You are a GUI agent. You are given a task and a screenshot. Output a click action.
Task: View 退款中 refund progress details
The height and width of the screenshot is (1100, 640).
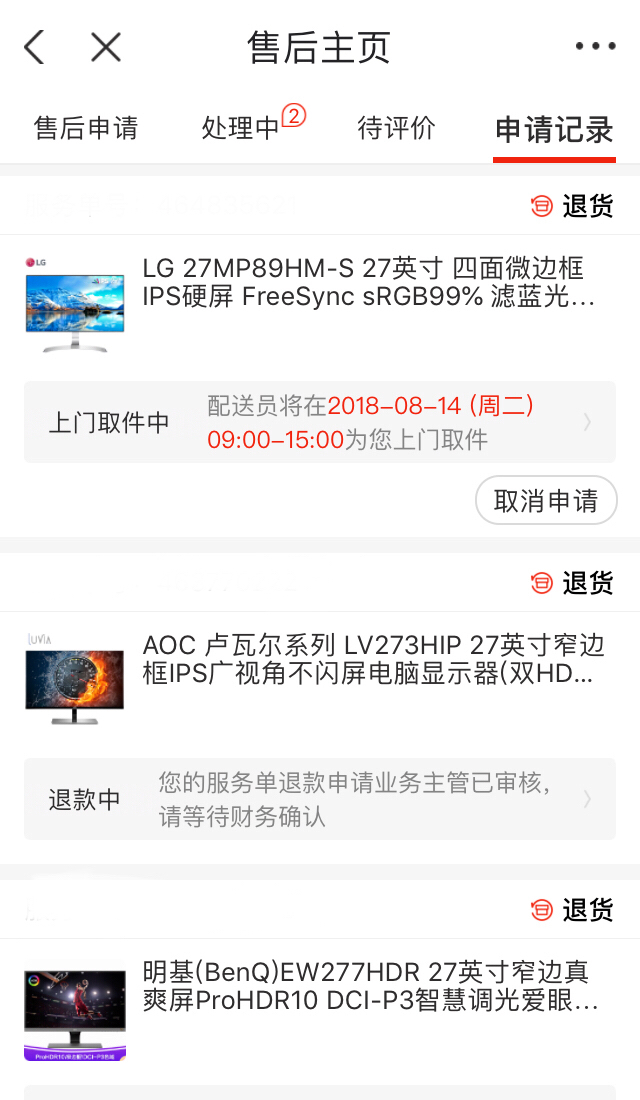(x=319, y=799)
